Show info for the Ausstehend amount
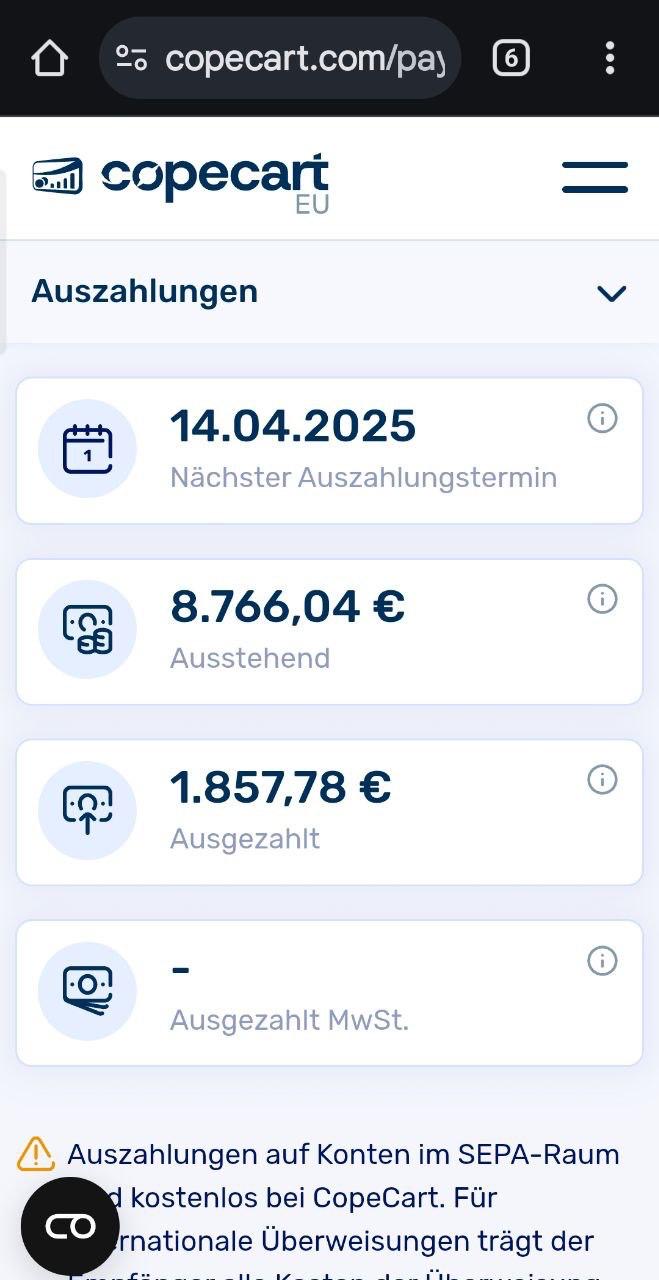The height and width of the screenshot is (1280, 659). 601,599
